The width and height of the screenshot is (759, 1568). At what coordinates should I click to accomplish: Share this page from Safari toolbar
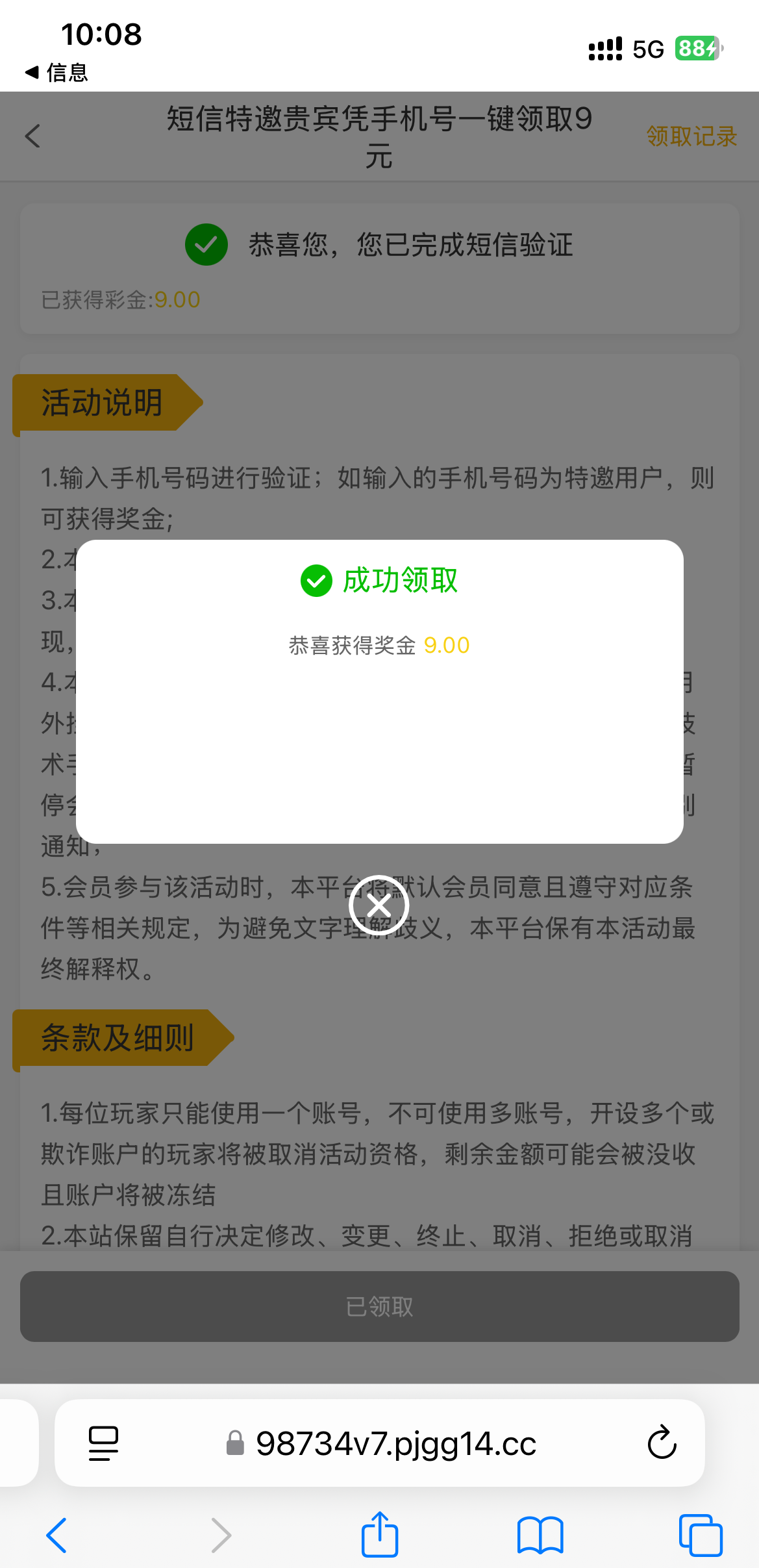tap(380, 1534)
